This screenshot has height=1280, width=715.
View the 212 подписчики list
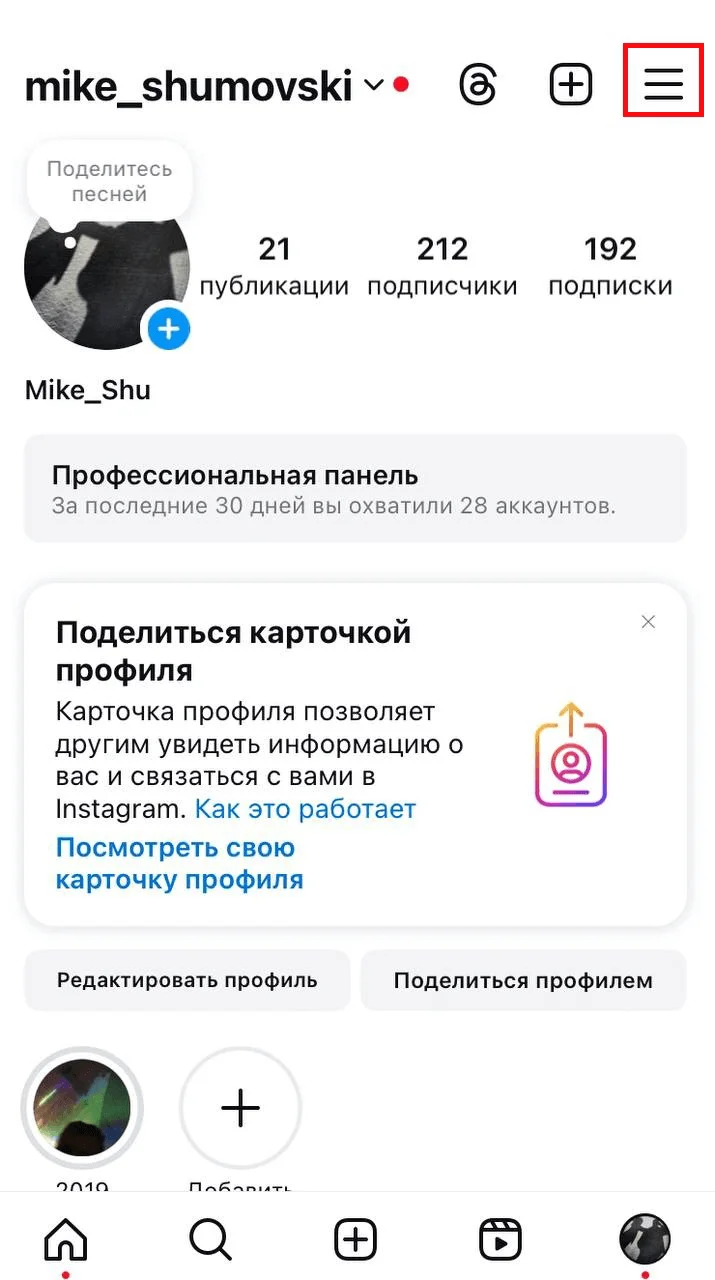[x=442, y=266]
